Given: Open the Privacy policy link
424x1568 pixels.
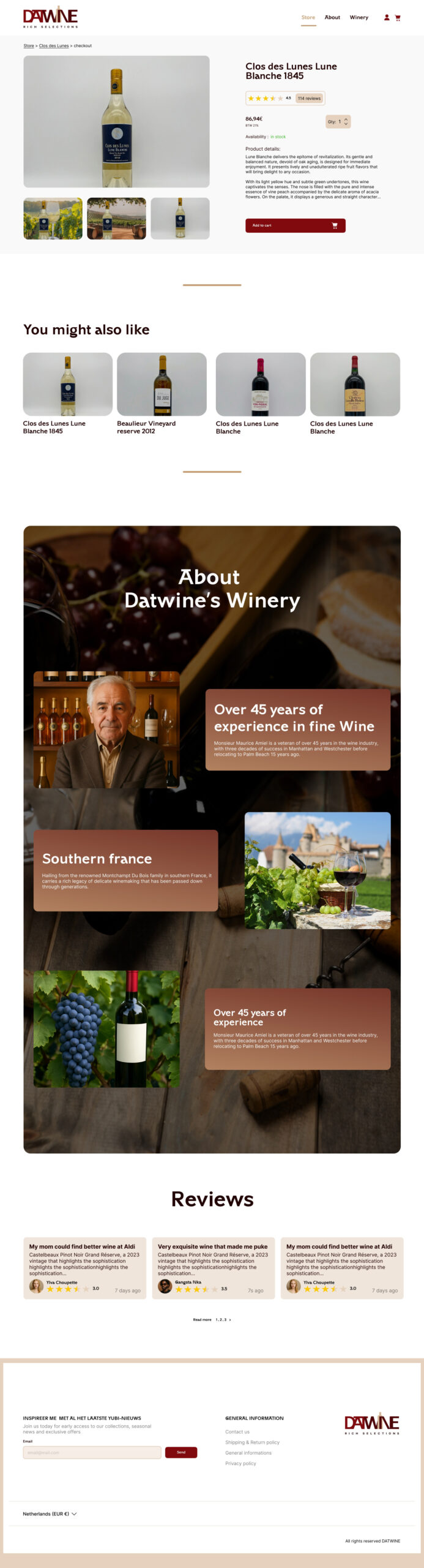Looking at the screenshot, I should [x=240, y=1463].
